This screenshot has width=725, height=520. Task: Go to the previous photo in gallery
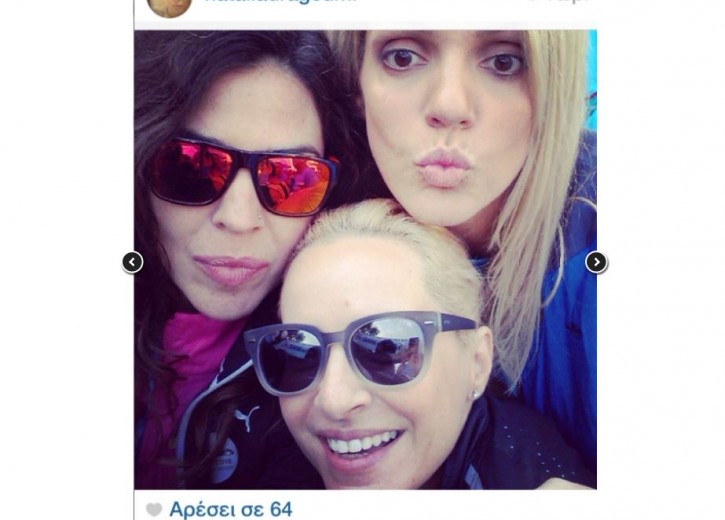[x=132, y=262]
